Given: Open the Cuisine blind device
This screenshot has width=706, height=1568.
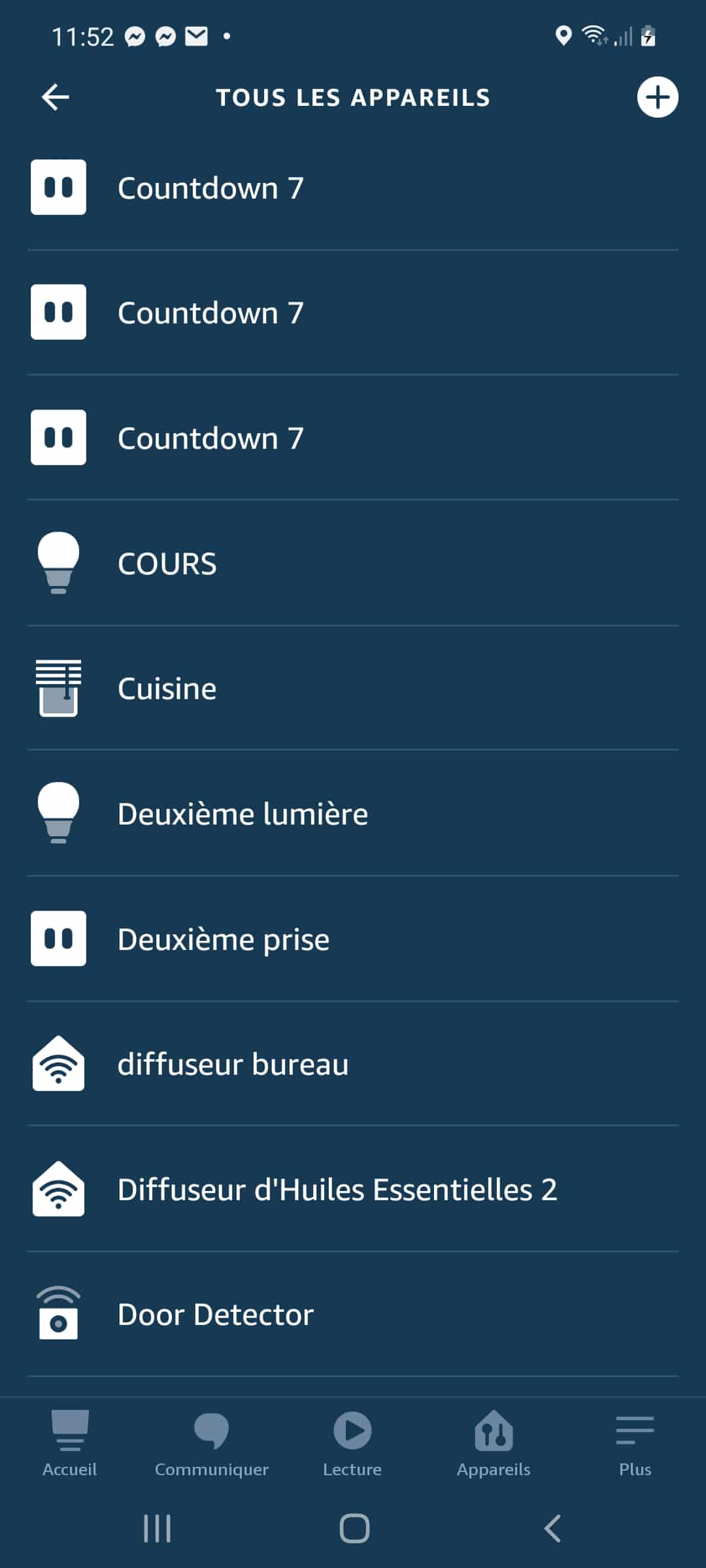Looking at the screenshot, I should point(353,688).
